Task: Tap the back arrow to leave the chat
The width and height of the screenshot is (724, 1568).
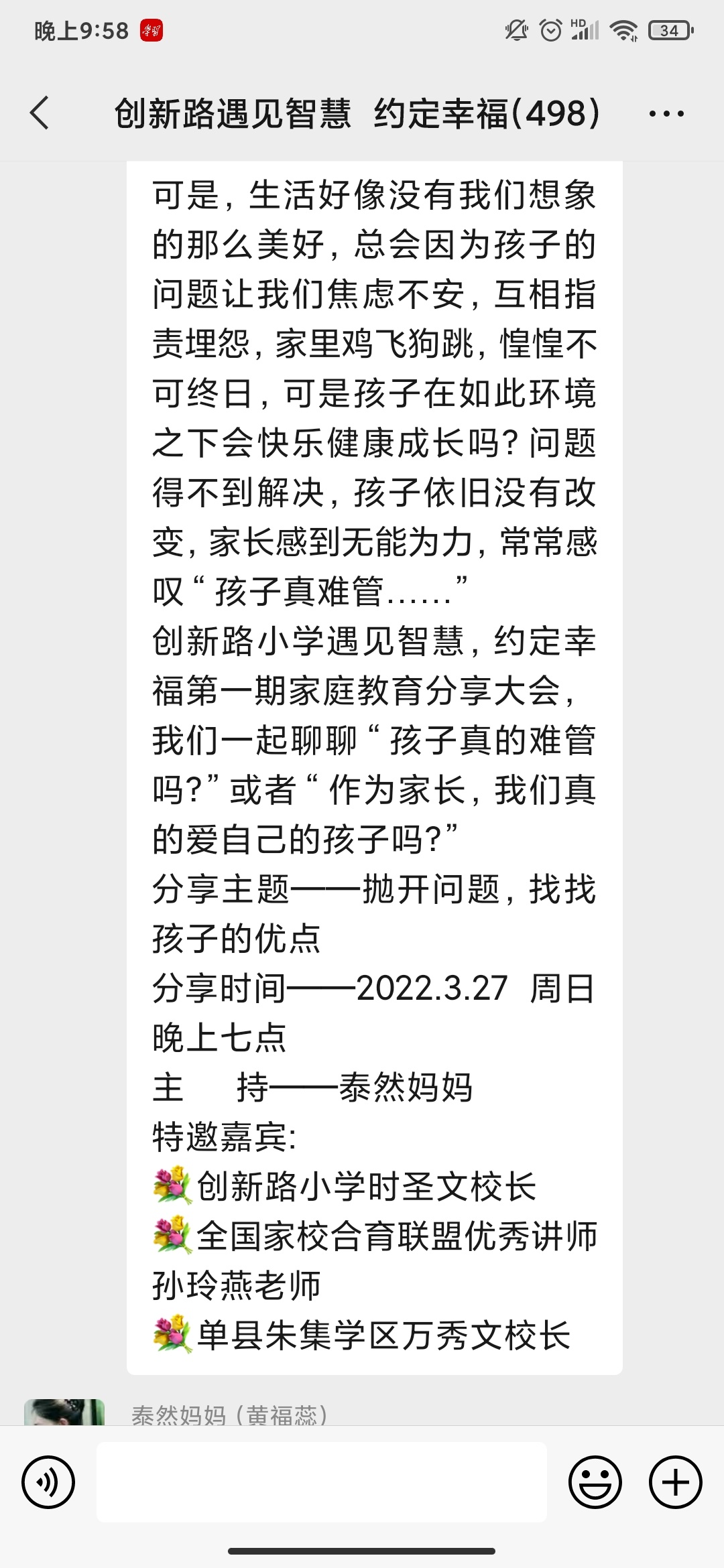Action: (38, 114)
